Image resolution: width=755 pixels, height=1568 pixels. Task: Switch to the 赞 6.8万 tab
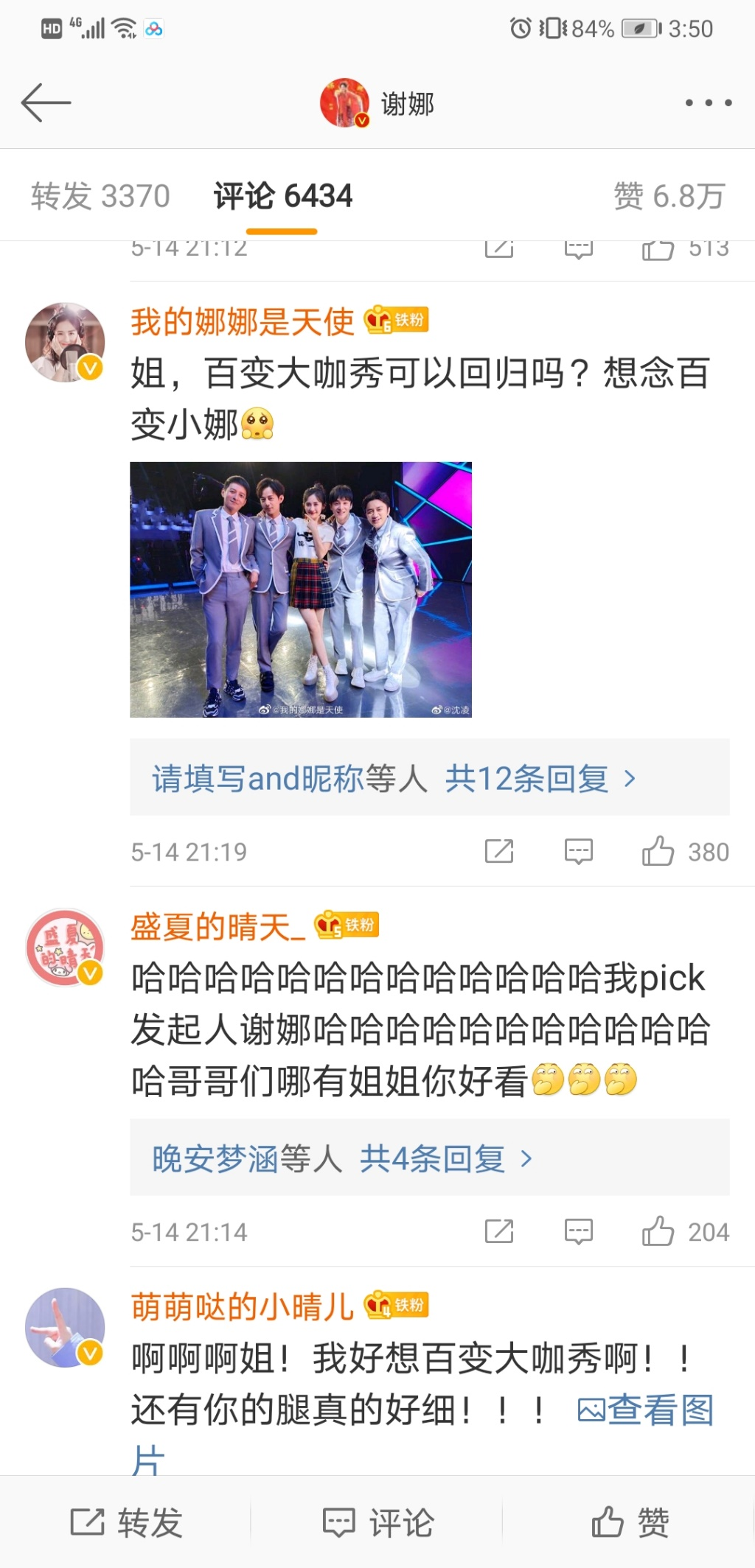669,196
